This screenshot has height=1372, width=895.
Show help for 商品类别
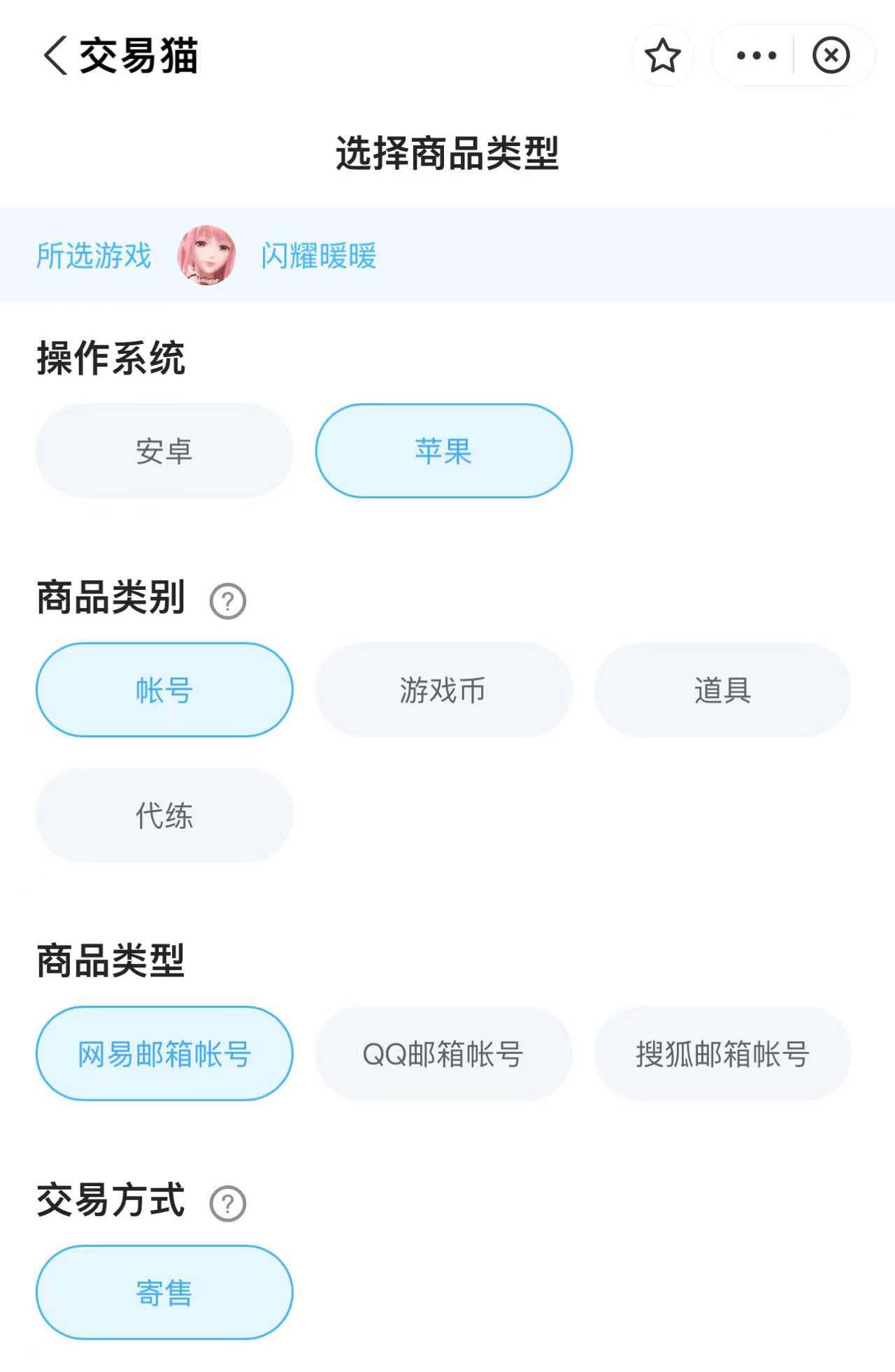pyautogui.click(x=228, y=600)
